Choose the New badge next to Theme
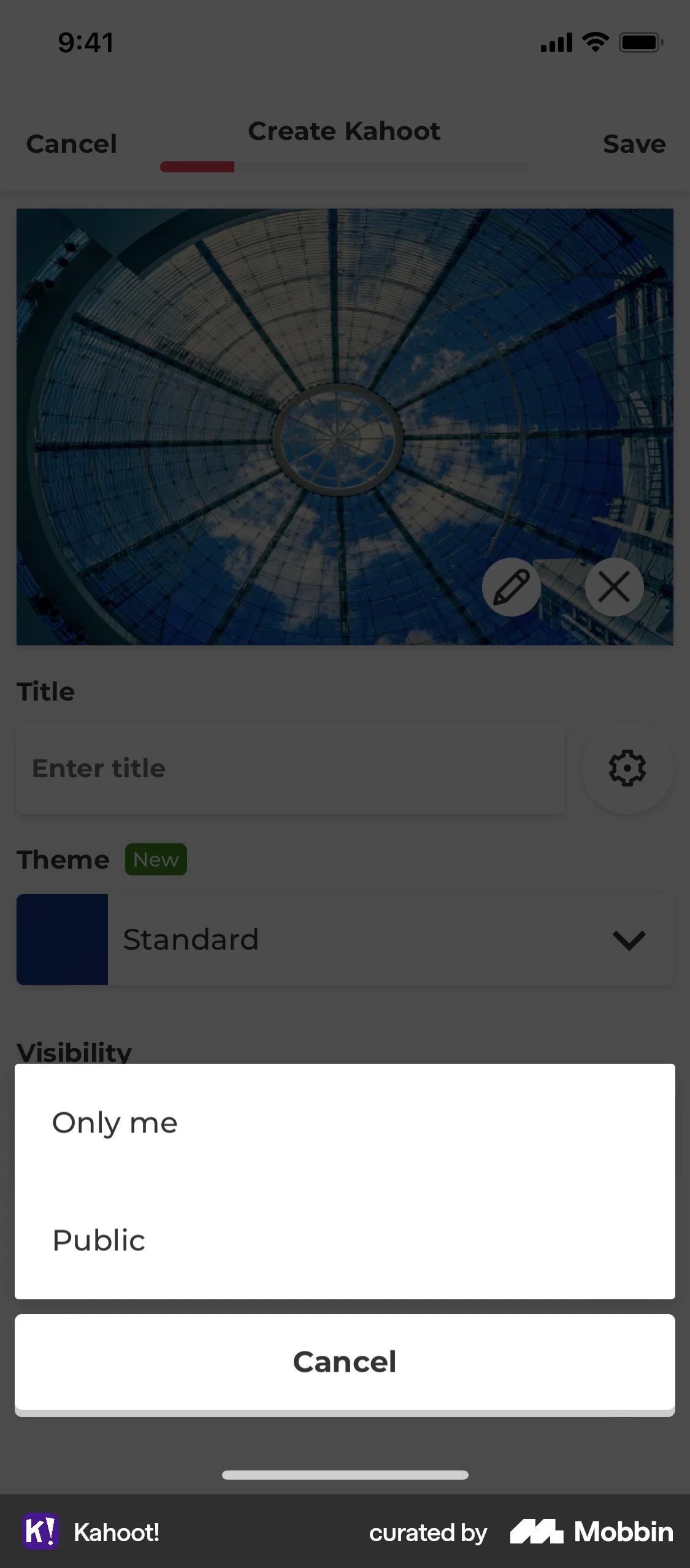690x1568 pixels. click(x=156, y=859)
